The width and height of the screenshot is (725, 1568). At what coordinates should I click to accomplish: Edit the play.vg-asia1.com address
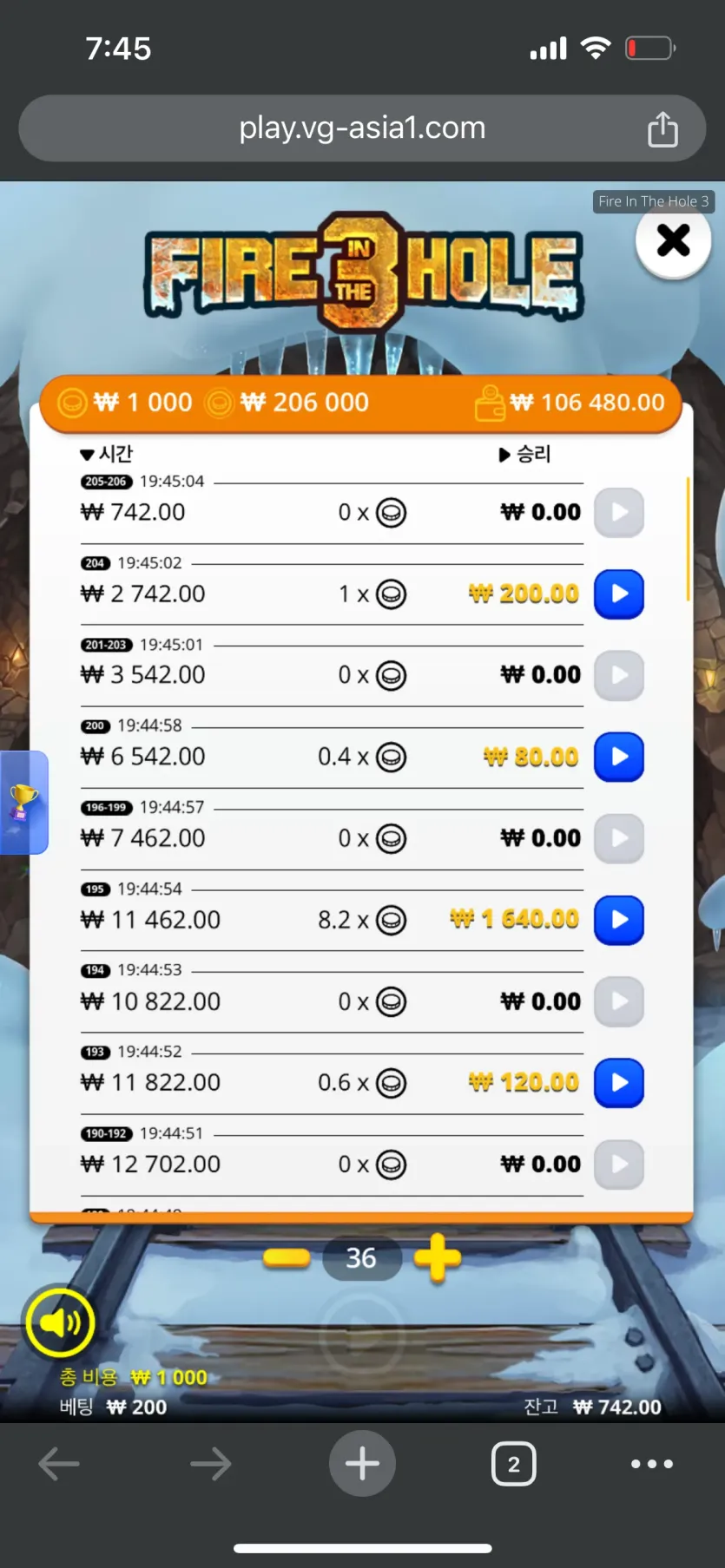click(362, 128)
